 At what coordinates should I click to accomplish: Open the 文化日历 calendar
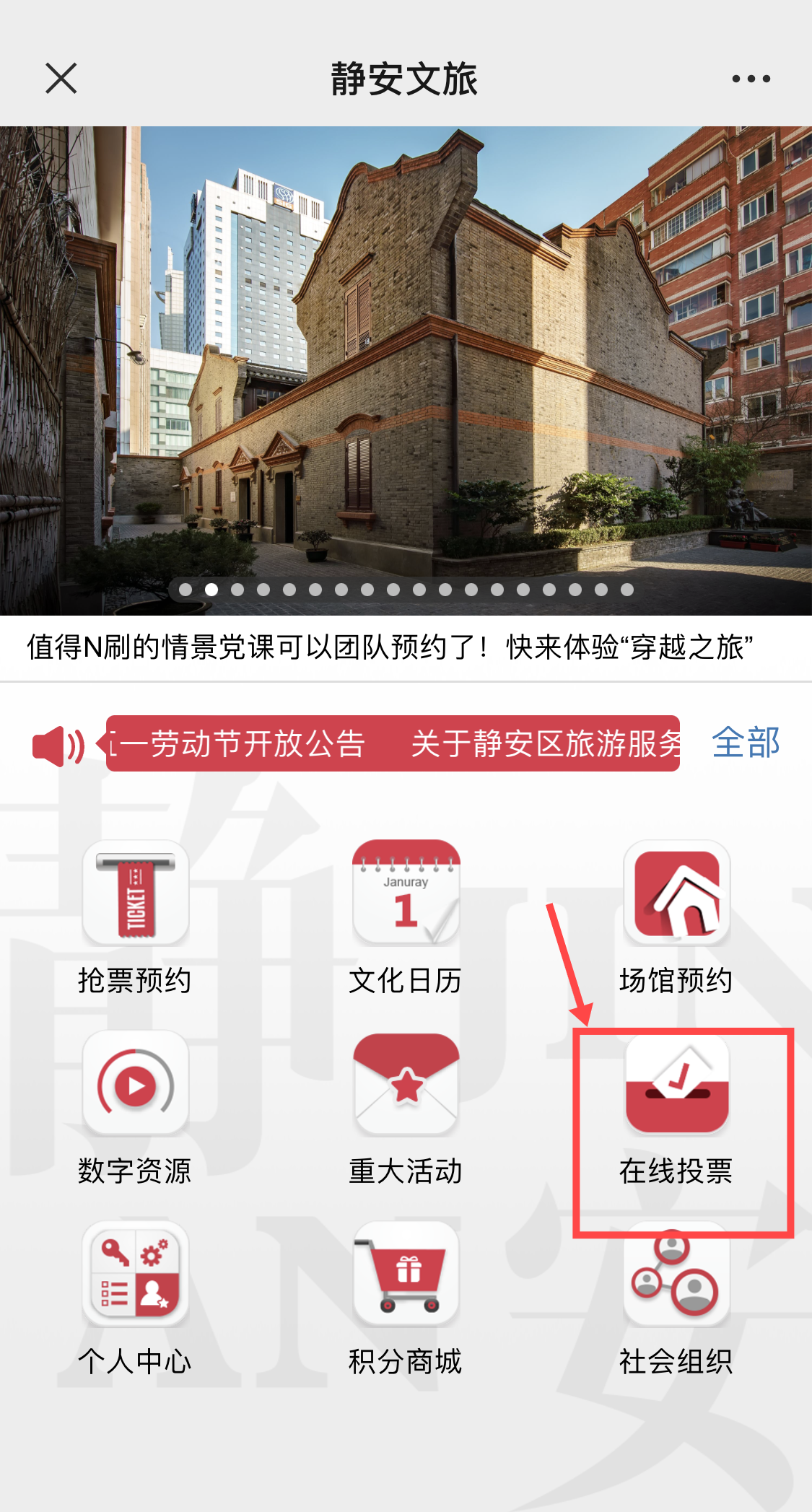pyautogui.click(x=406, y=917)
